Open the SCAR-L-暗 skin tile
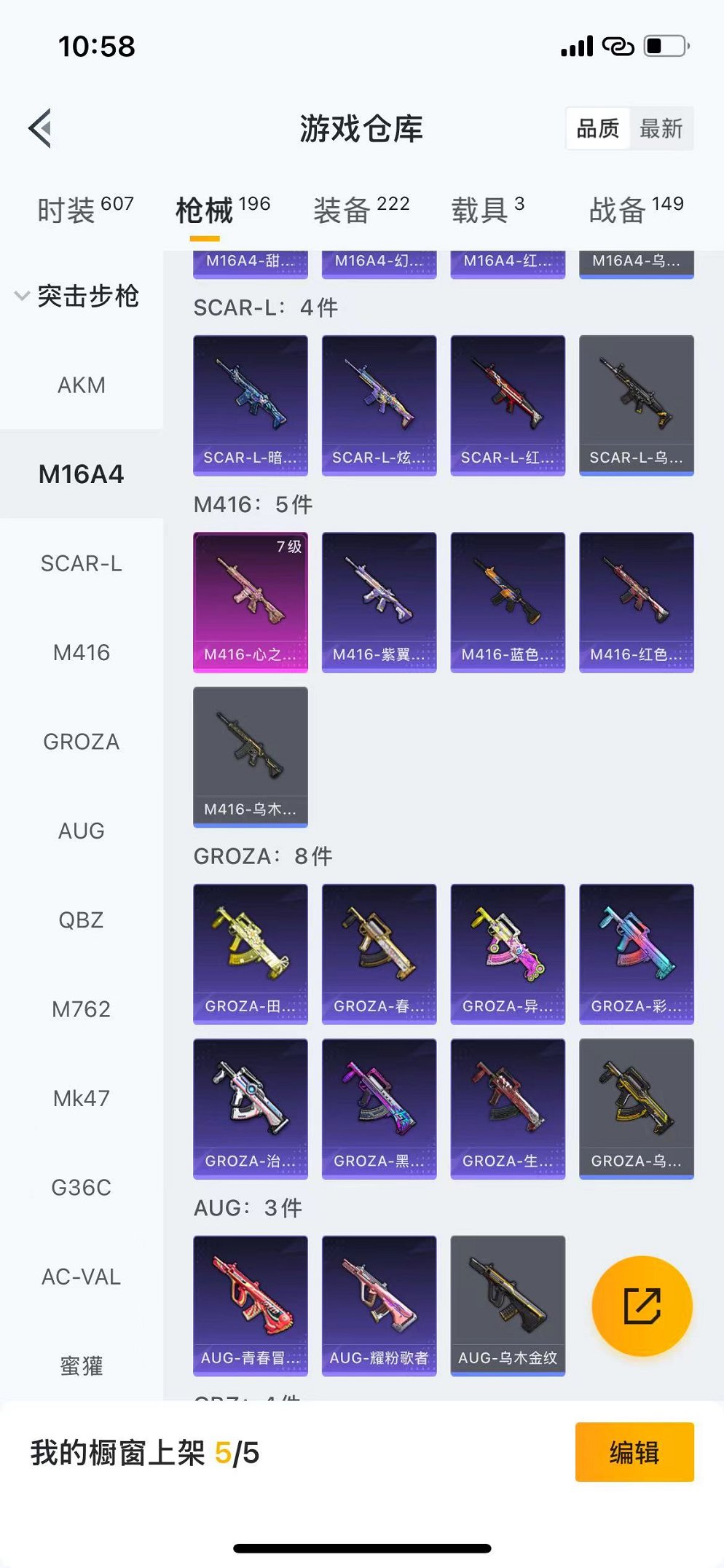 point(250,404)
